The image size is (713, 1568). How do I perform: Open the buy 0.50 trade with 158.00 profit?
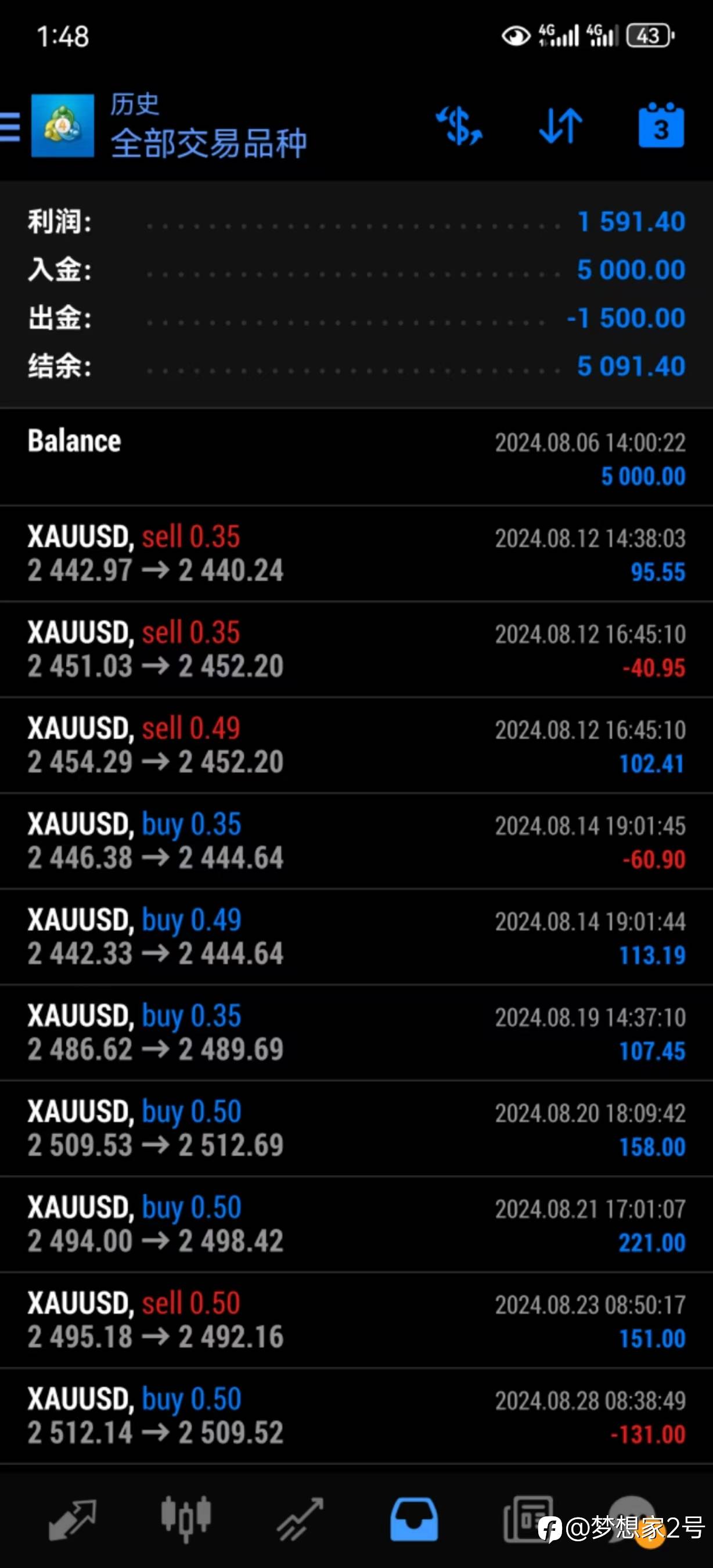[x=356, y=1128]
